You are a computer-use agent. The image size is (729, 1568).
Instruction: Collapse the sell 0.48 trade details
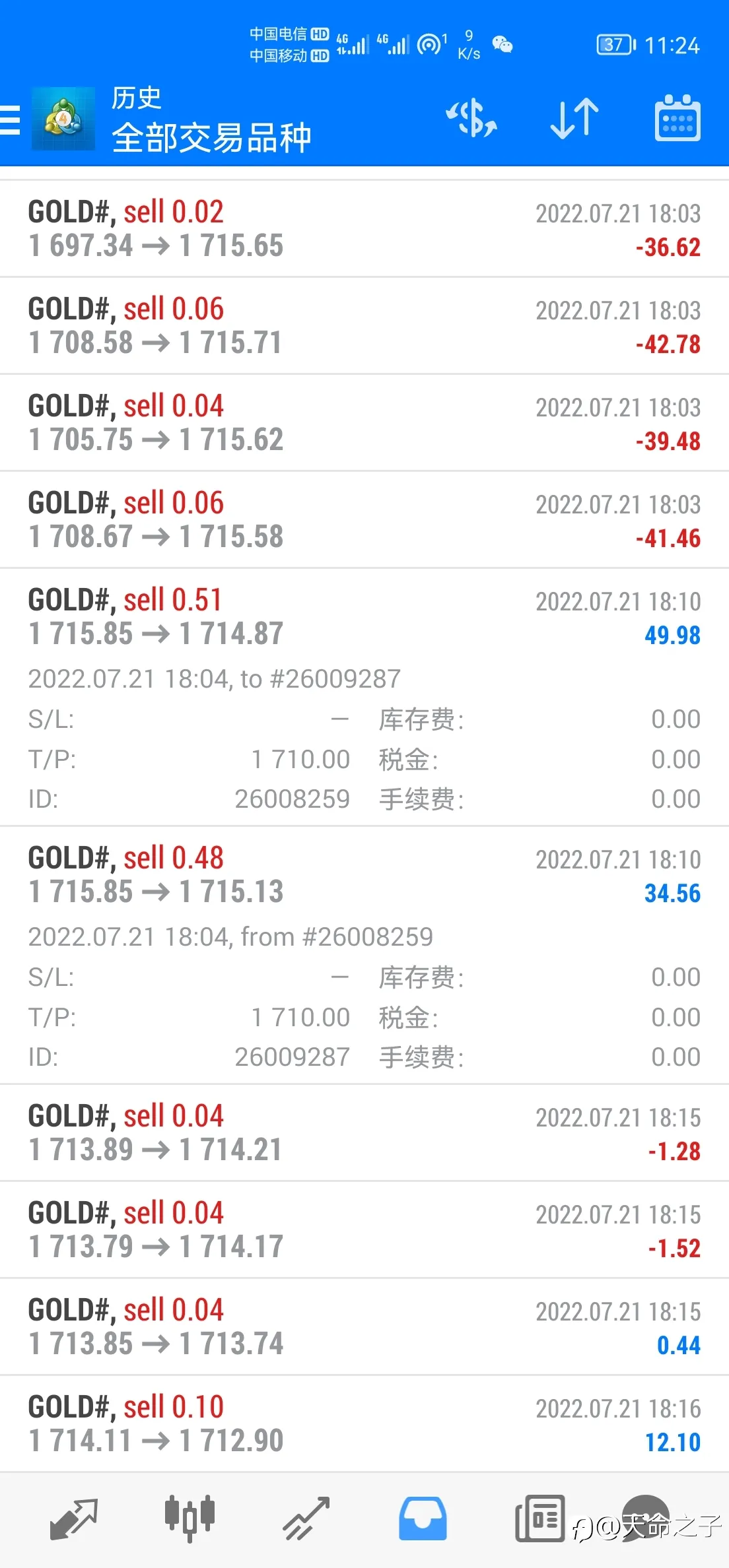coord(364,955)
